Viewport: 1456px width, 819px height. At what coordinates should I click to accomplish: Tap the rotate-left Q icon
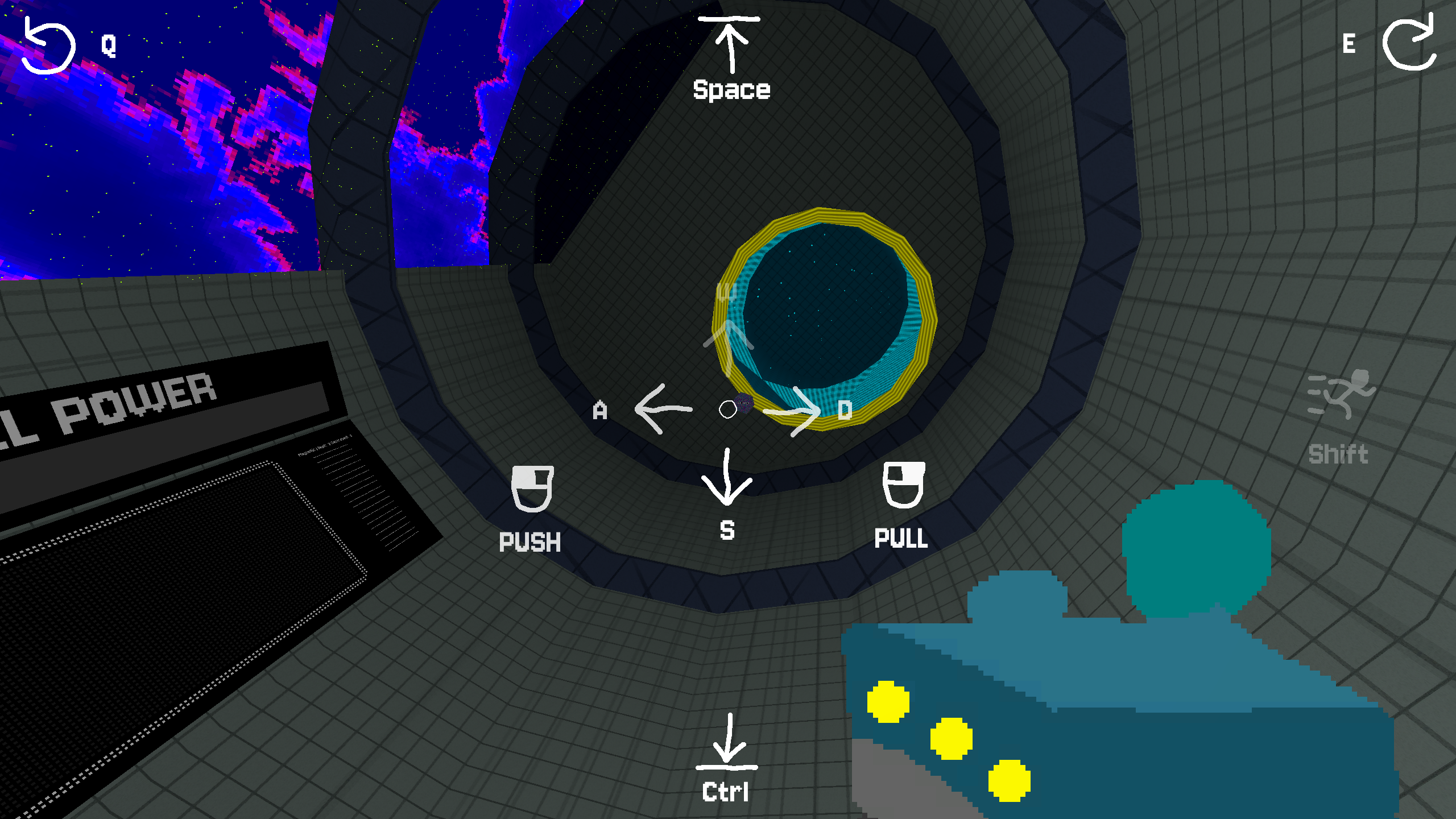[x=48, y=45]
